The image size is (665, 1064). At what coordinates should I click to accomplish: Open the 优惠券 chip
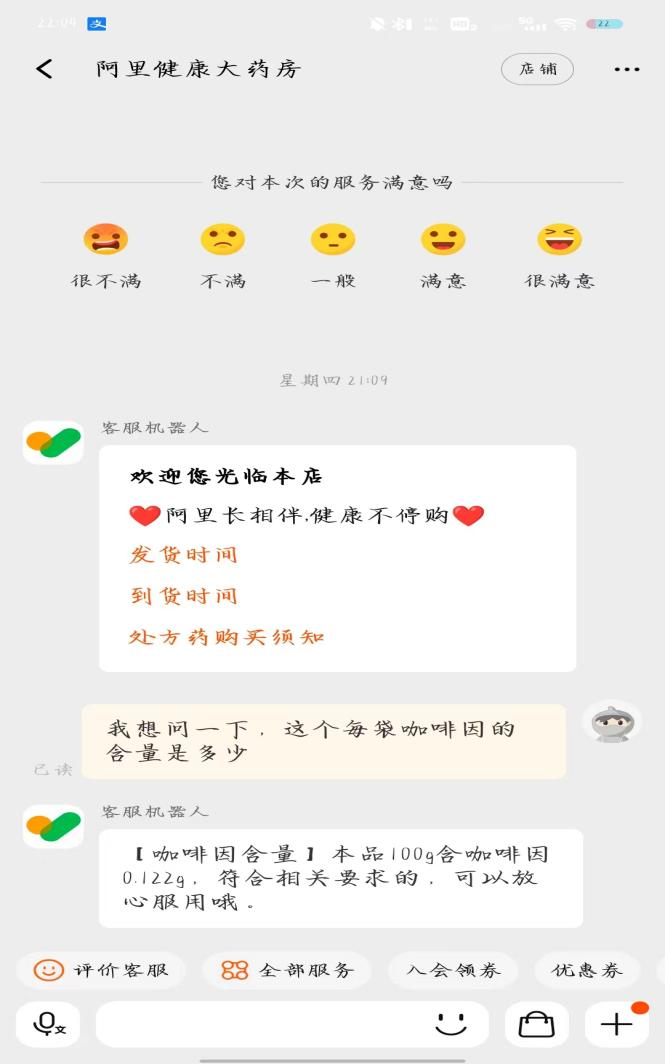tap(587, 970)
